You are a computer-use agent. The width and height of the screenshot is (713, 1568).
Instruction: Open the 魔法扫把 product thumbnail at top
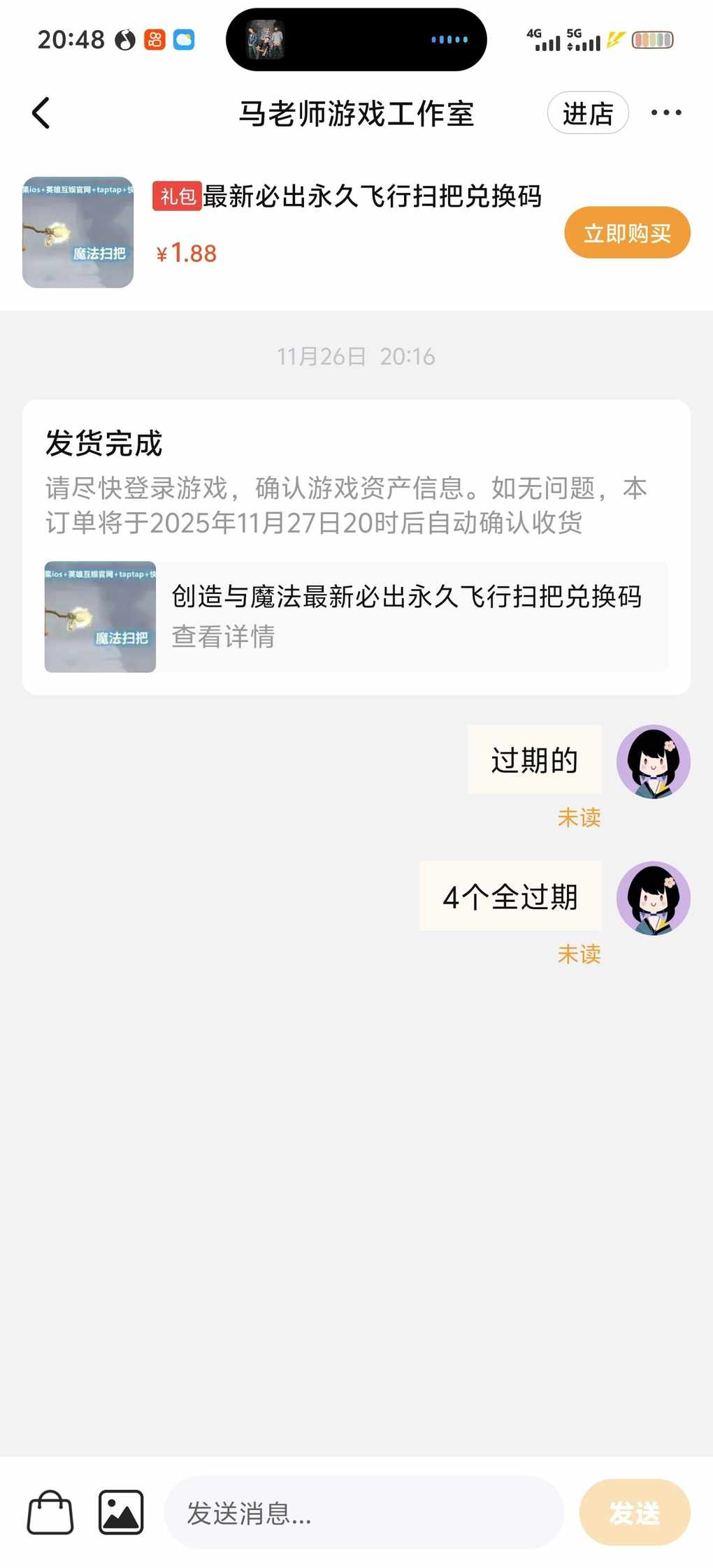coord(78,233)
